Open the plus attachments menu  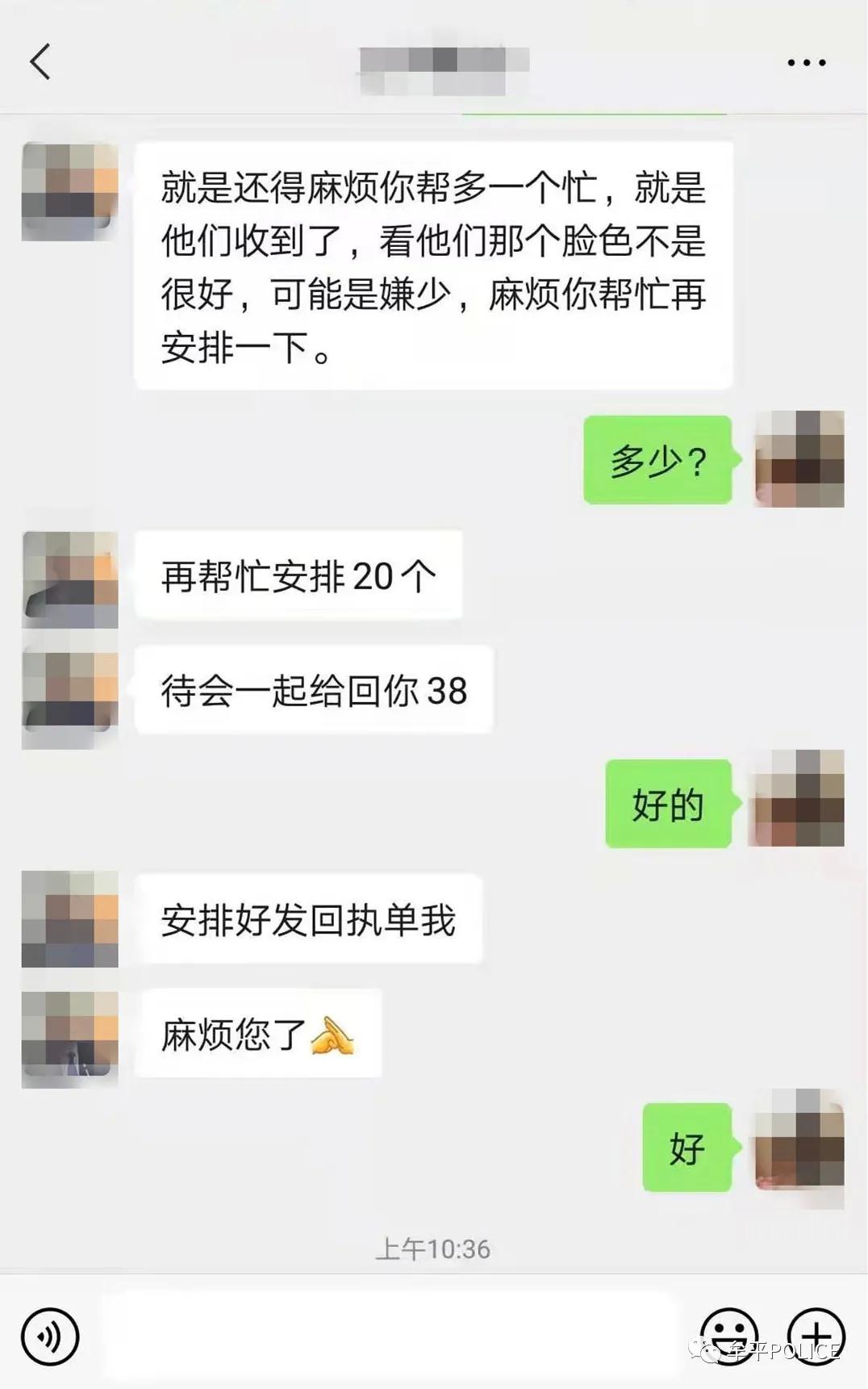click(816, 1337)
